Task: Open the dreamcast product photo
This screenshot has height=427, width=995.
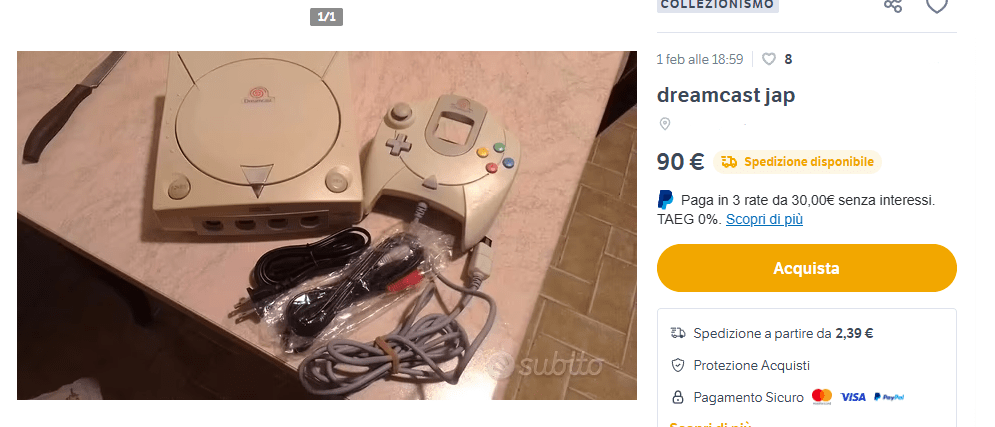Action: [x=327, y=225]
